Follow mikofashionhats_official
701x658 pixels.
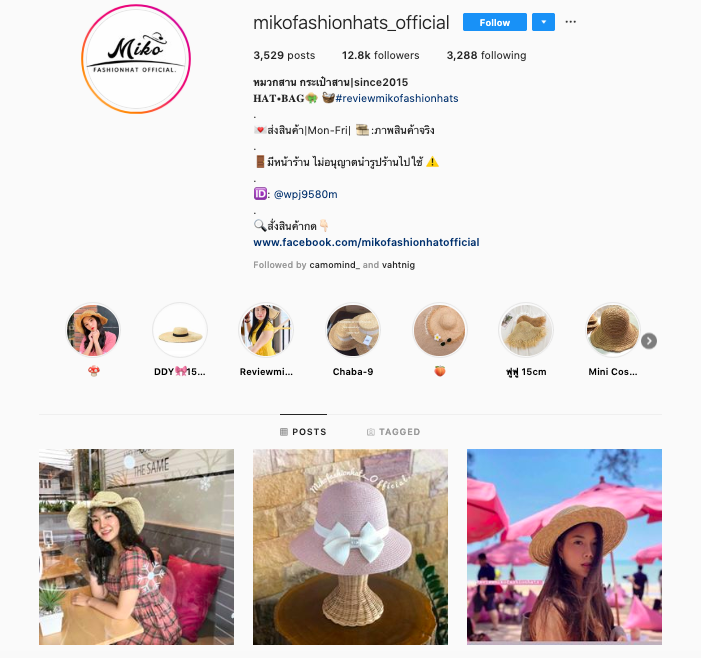click(494, 22)
